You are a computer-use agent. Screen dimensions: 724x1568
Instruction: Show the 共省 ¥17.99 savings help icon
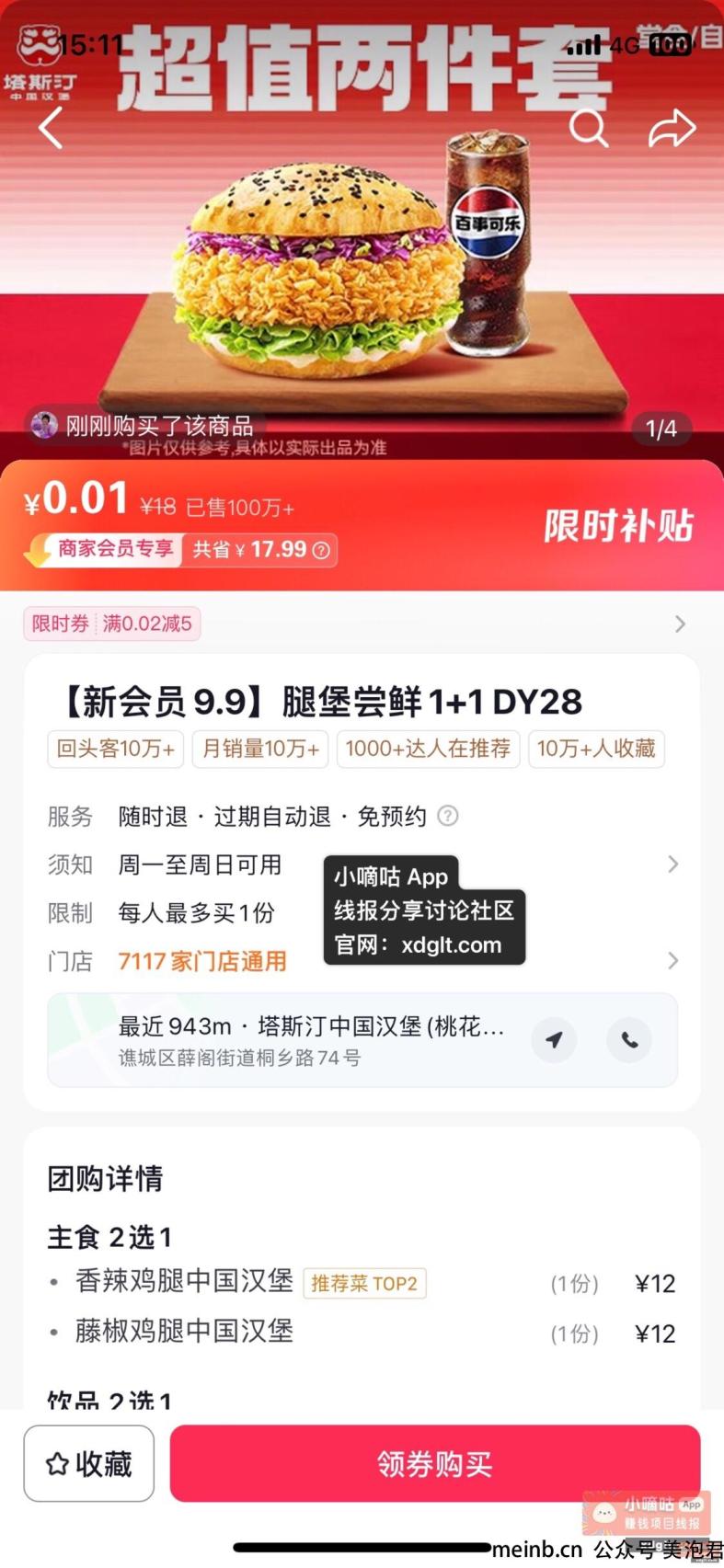click(x=321, y=550)
